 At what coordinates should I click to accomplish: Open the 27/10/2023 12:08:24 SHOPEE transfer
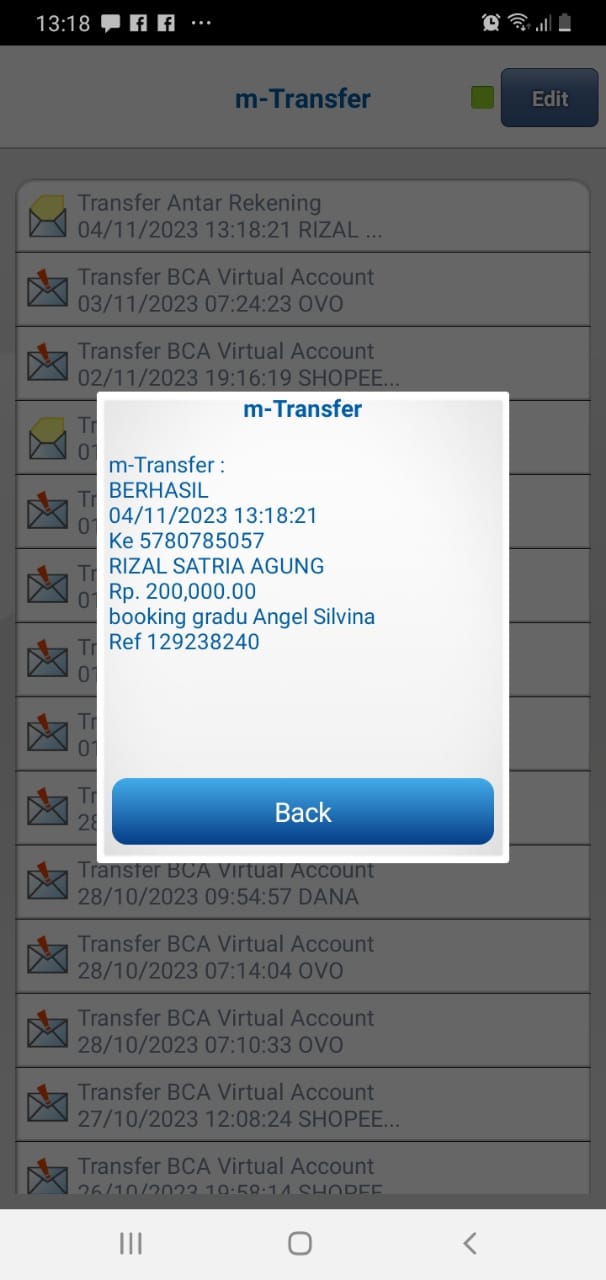[302, 1105]
